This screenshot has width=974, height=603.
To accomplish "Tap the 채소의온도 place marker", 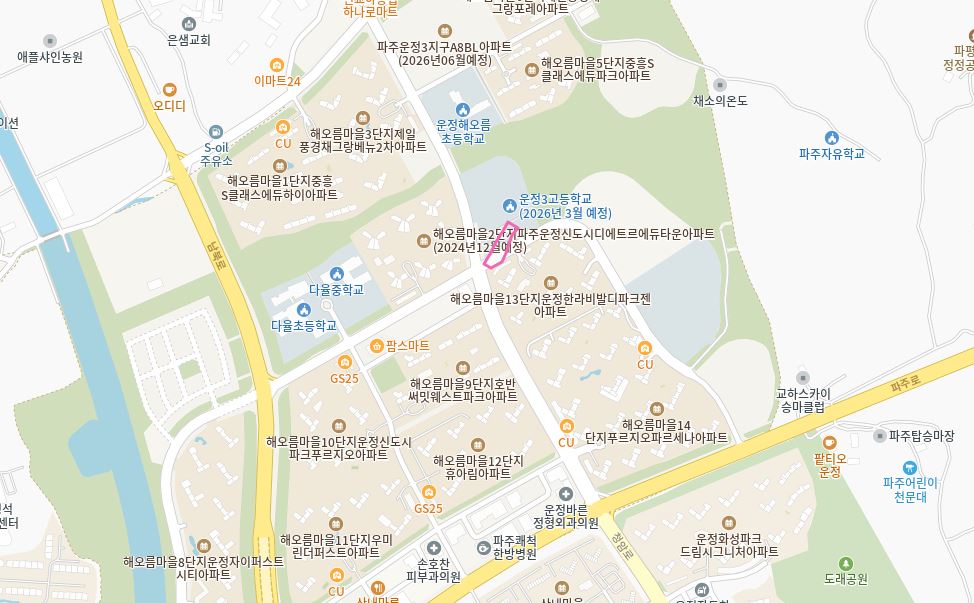I will (x=720, y=85).
